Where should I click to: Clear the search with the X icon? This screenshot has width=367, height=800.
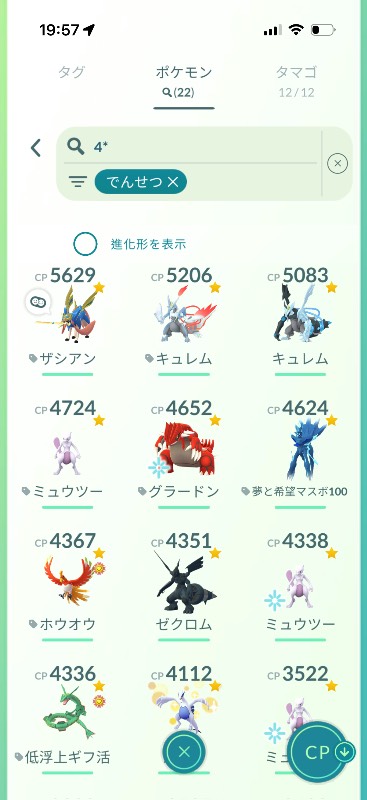[x=337, y=163]
